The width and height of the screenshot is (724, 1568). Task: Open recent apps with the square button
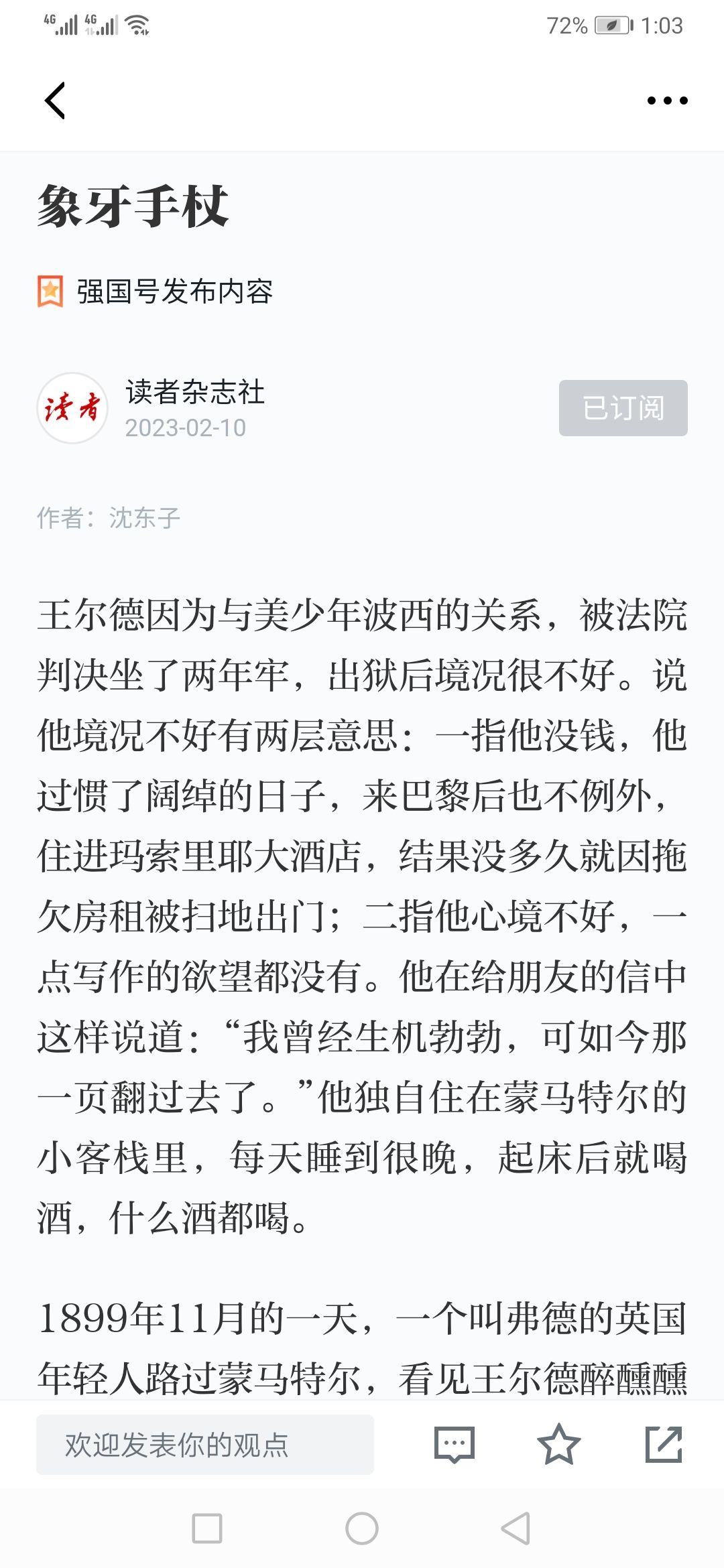pyautogui.click(x=207, y=1528)
